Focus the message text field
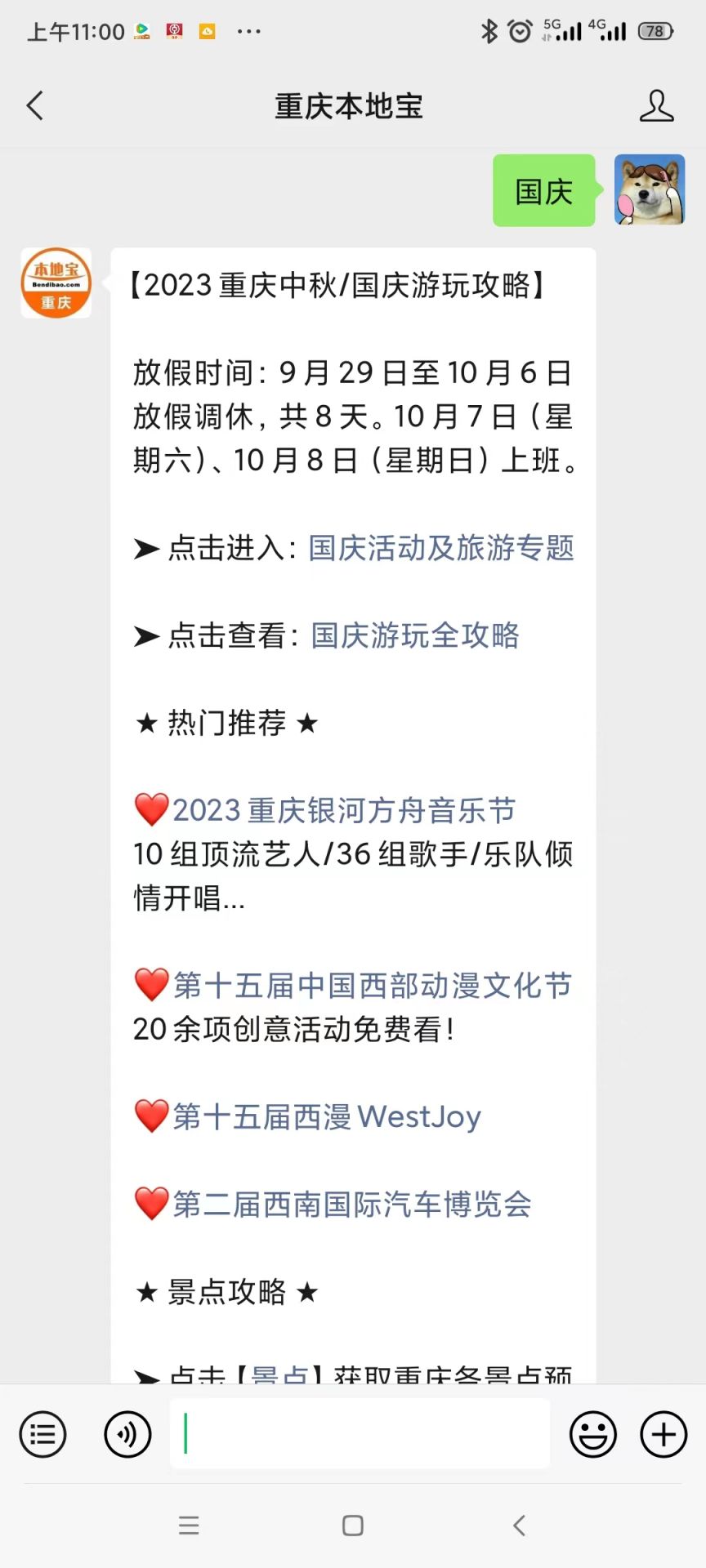Screen dimensions: 706x1568 tap(360, 1433)
